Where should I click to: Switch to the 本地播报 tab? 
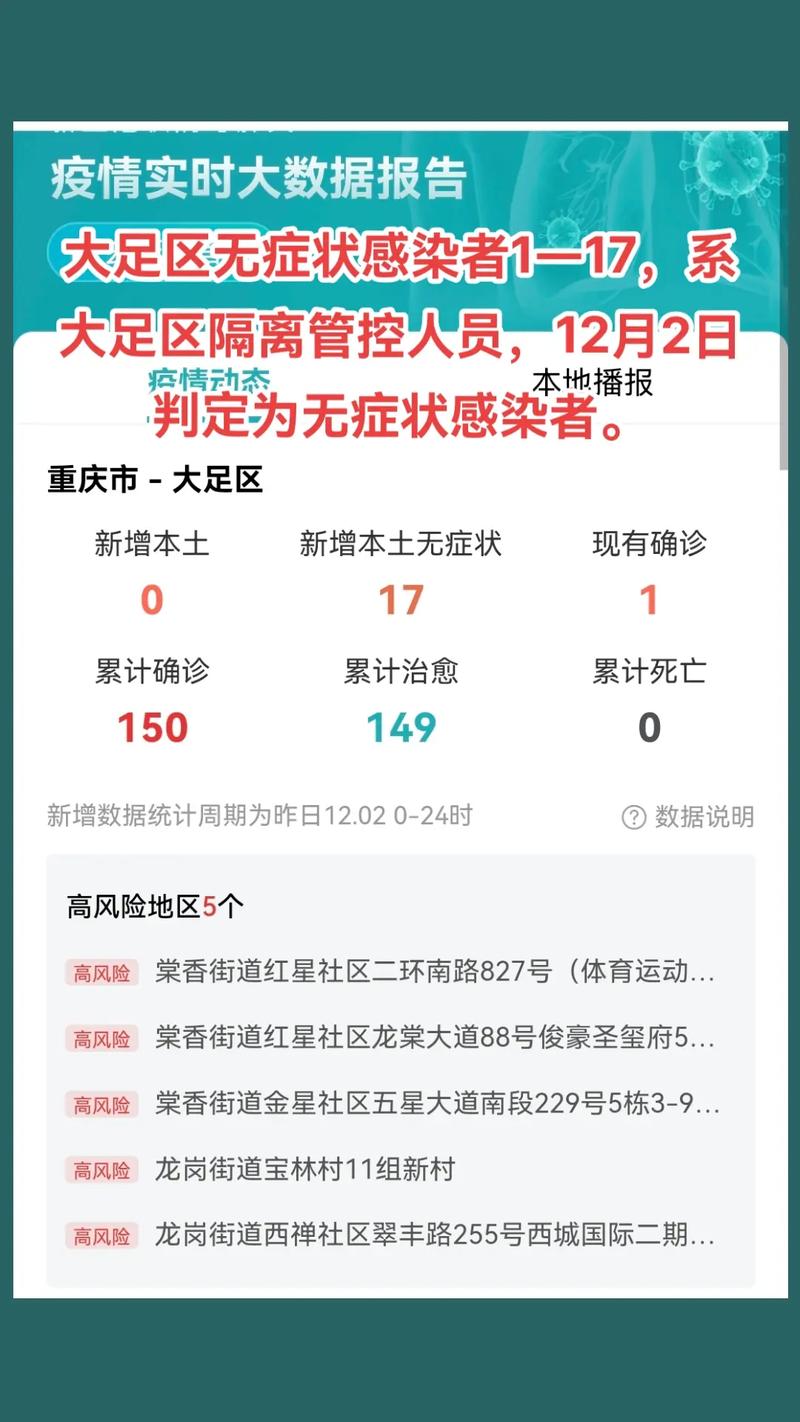(x=594, y=383)
